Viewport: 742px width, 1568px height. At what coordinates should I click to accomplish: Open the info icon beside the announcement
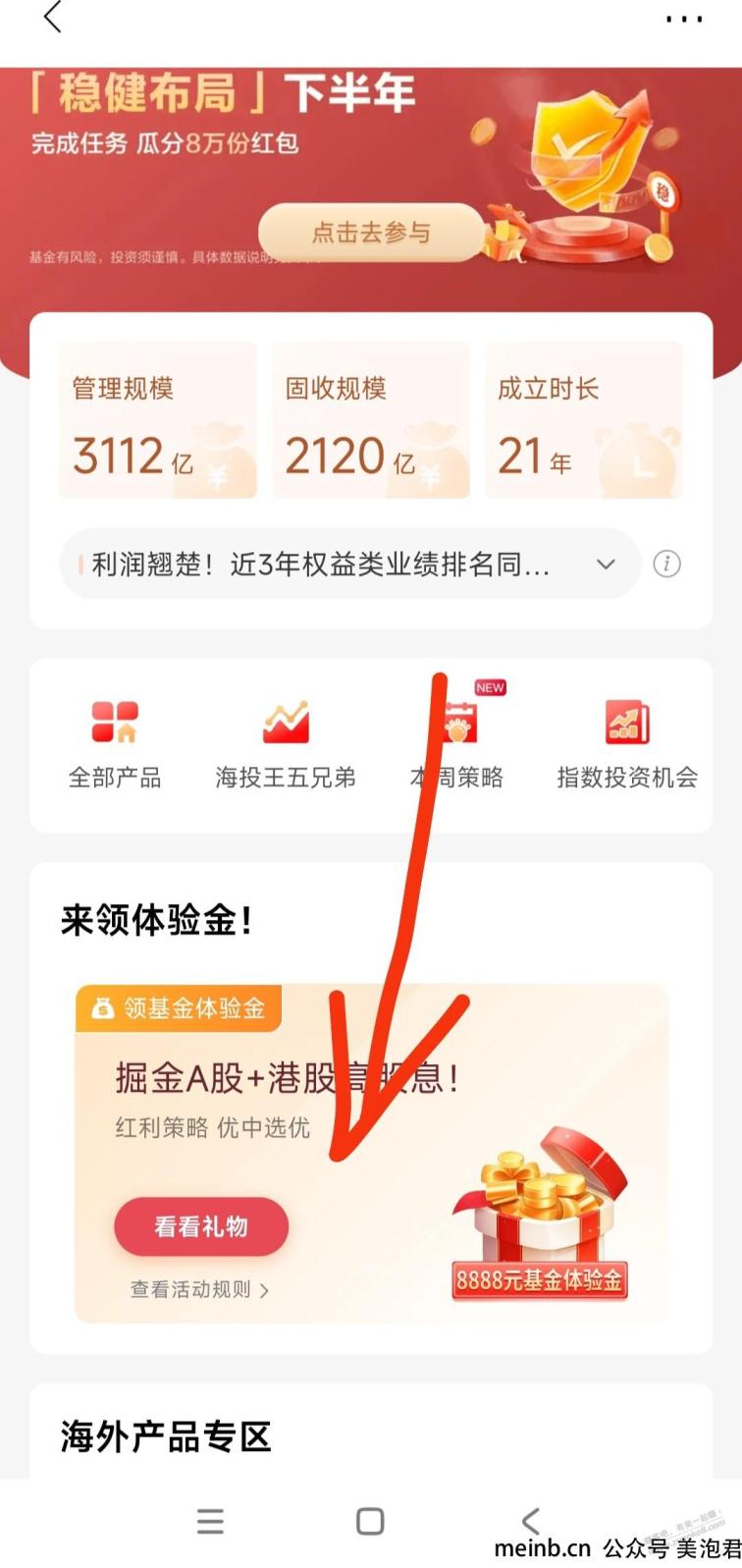667,565
